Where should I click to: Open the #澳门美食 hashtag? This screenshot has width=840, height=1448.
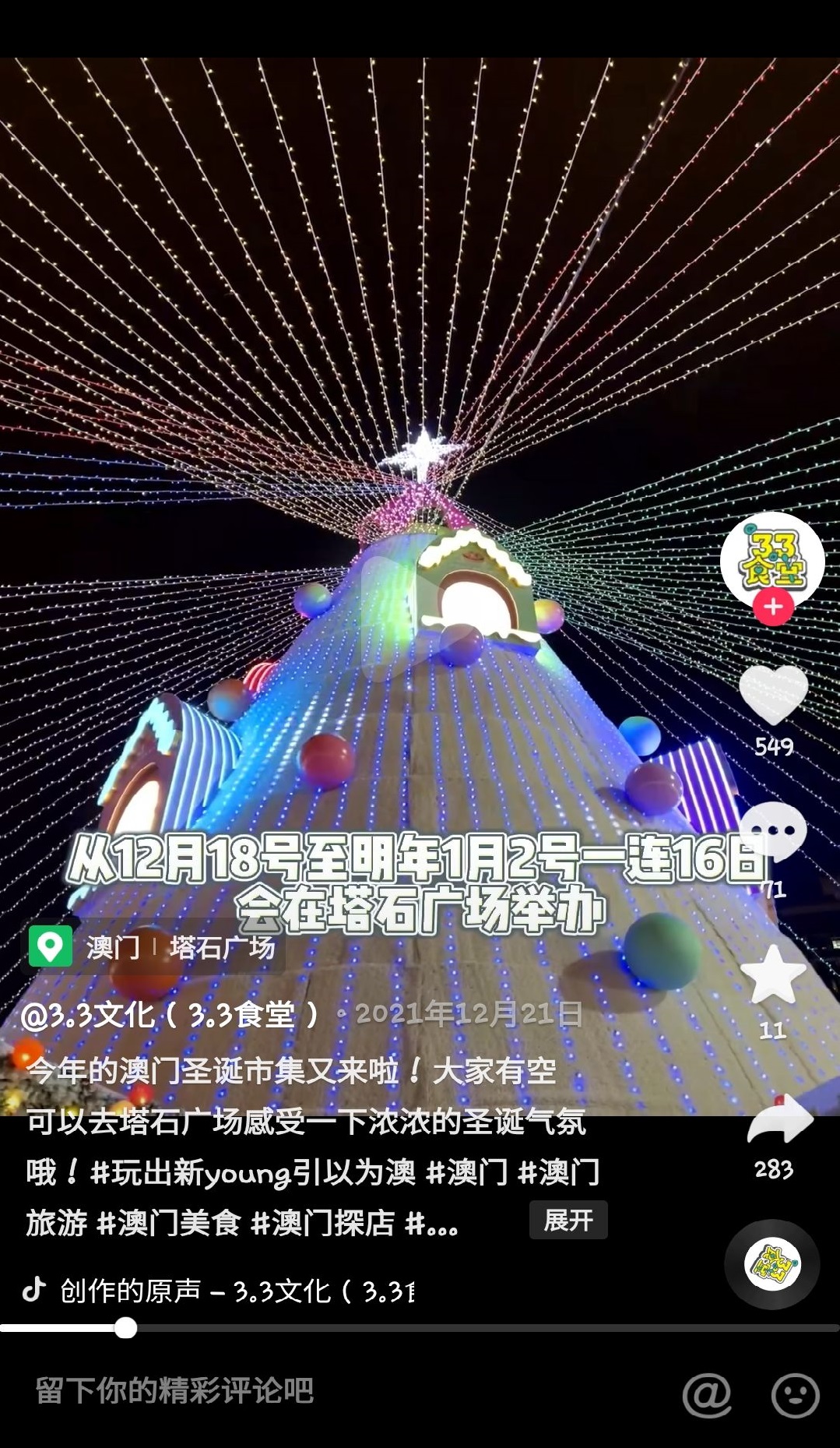coord(168,1223)
